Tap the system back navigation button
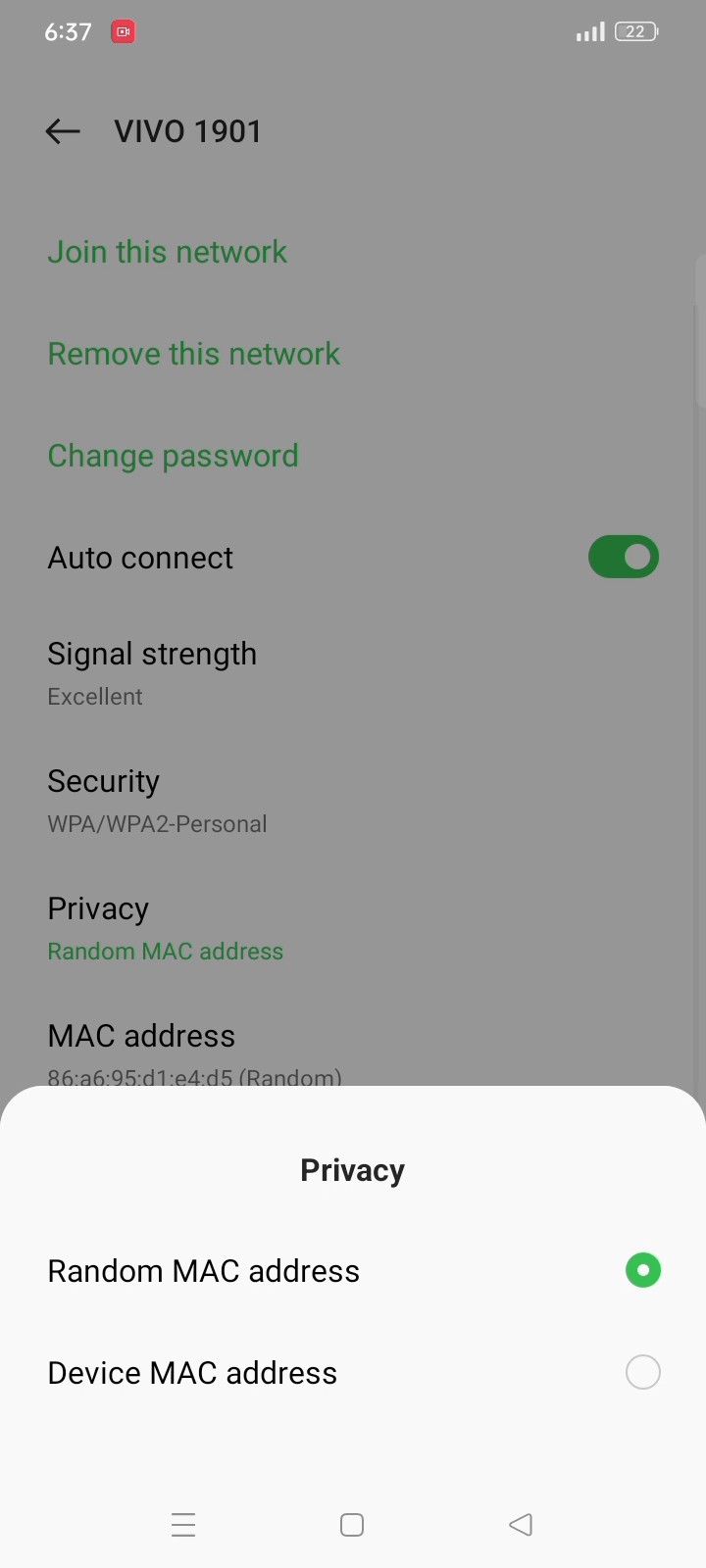The image size is (706, 1568). click(521, 1525)
